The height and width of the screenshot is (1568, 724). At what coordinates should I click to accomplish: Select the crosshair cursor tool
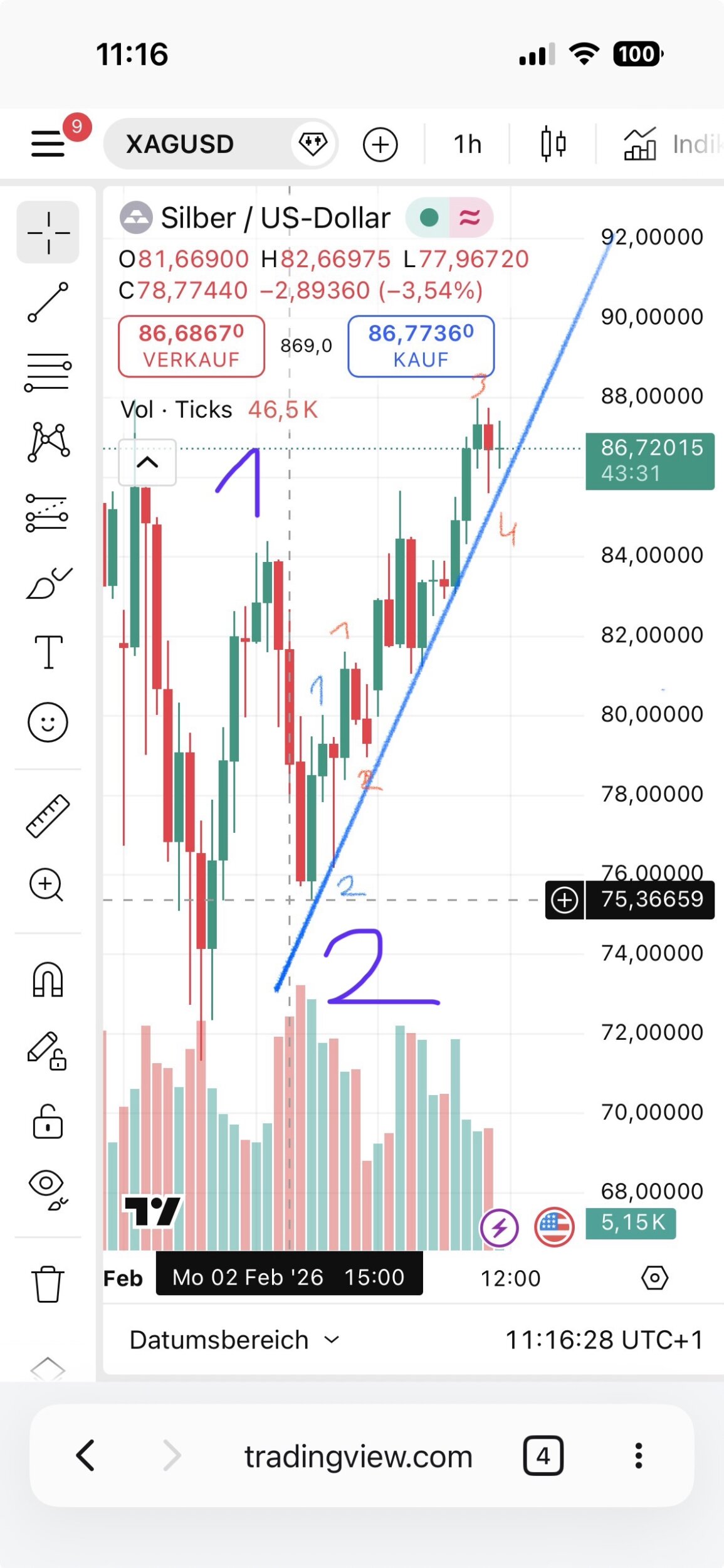point(48,233)
